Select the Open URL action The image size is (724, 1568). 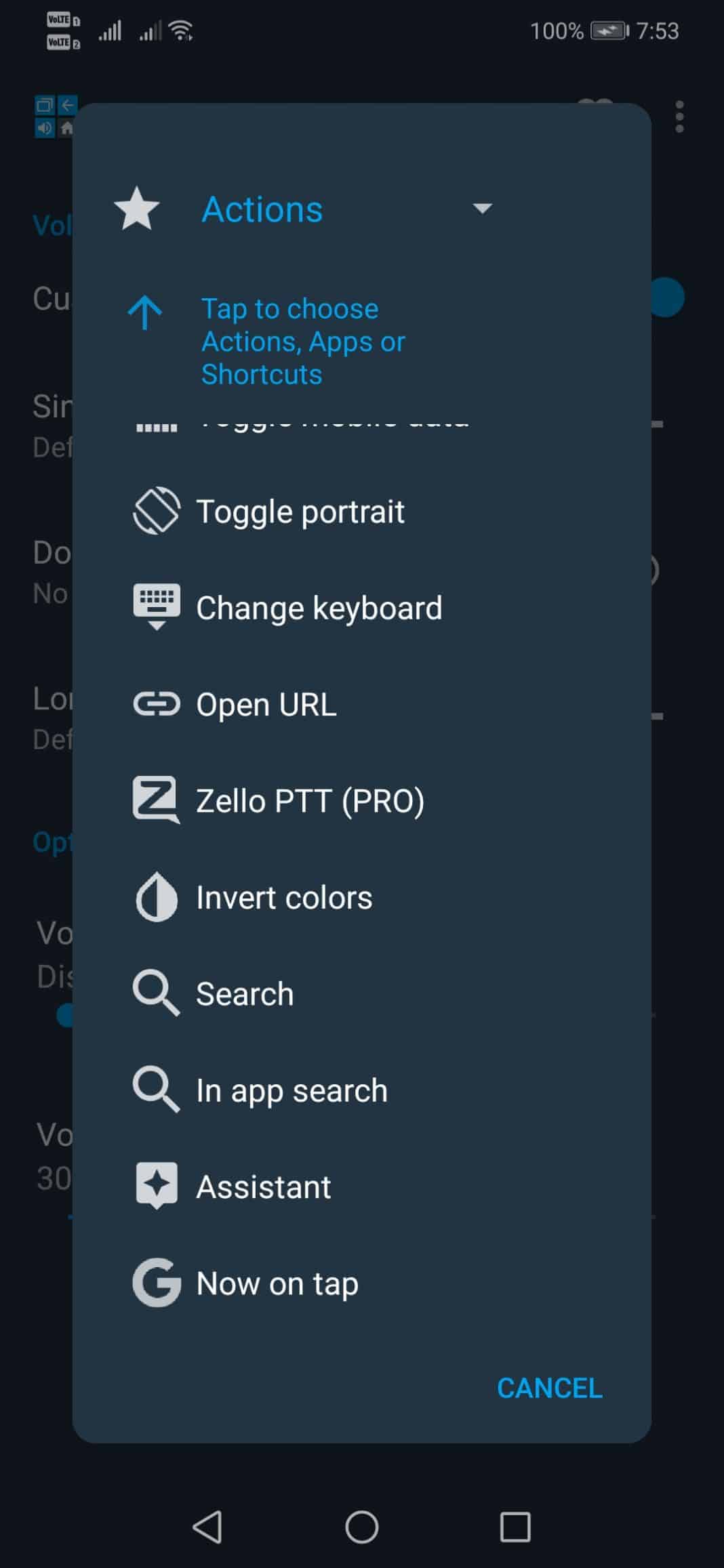point(362,704)
